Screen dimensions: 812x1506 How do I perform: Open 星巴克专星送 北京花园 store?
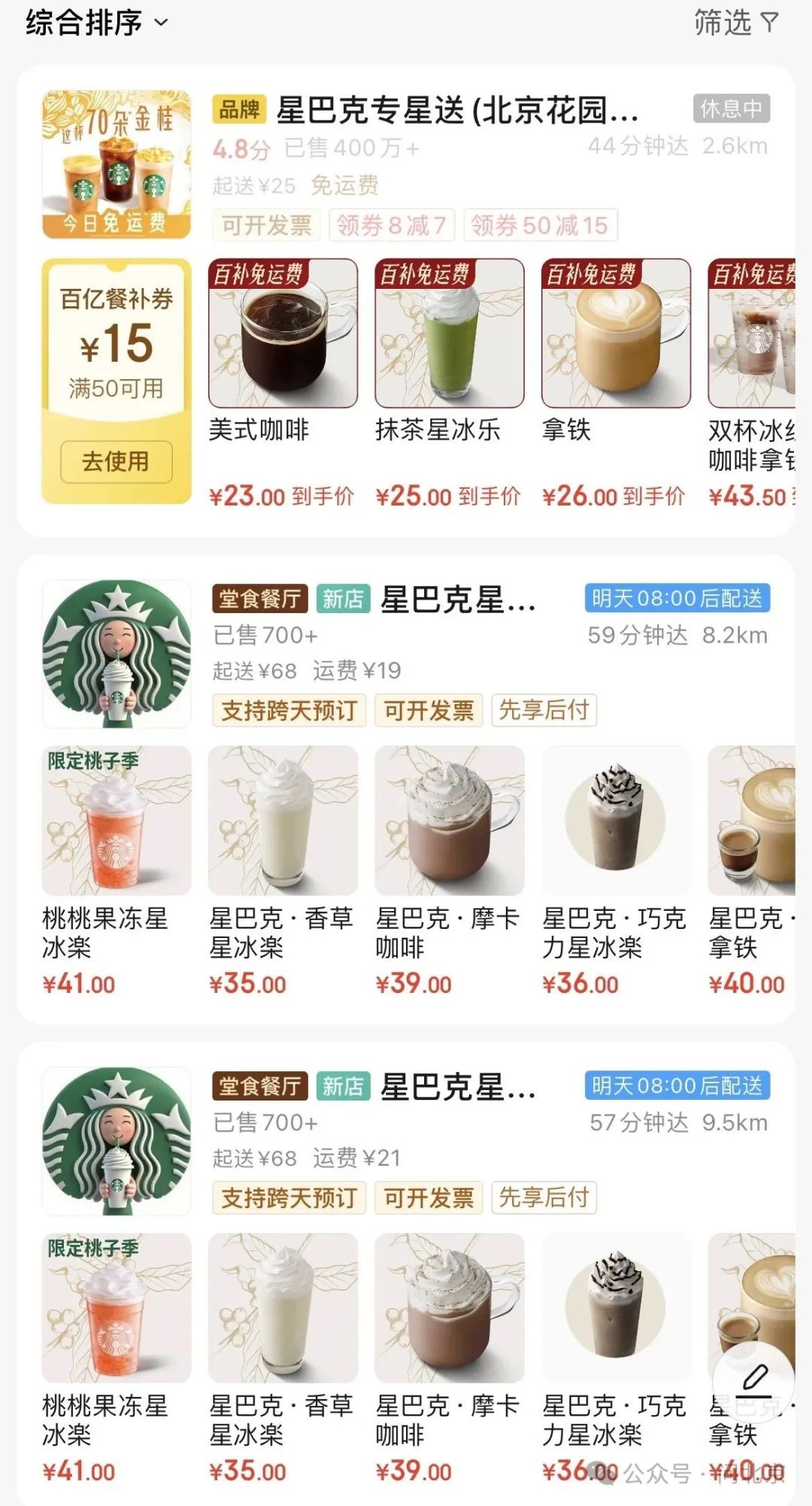[457, 111]
